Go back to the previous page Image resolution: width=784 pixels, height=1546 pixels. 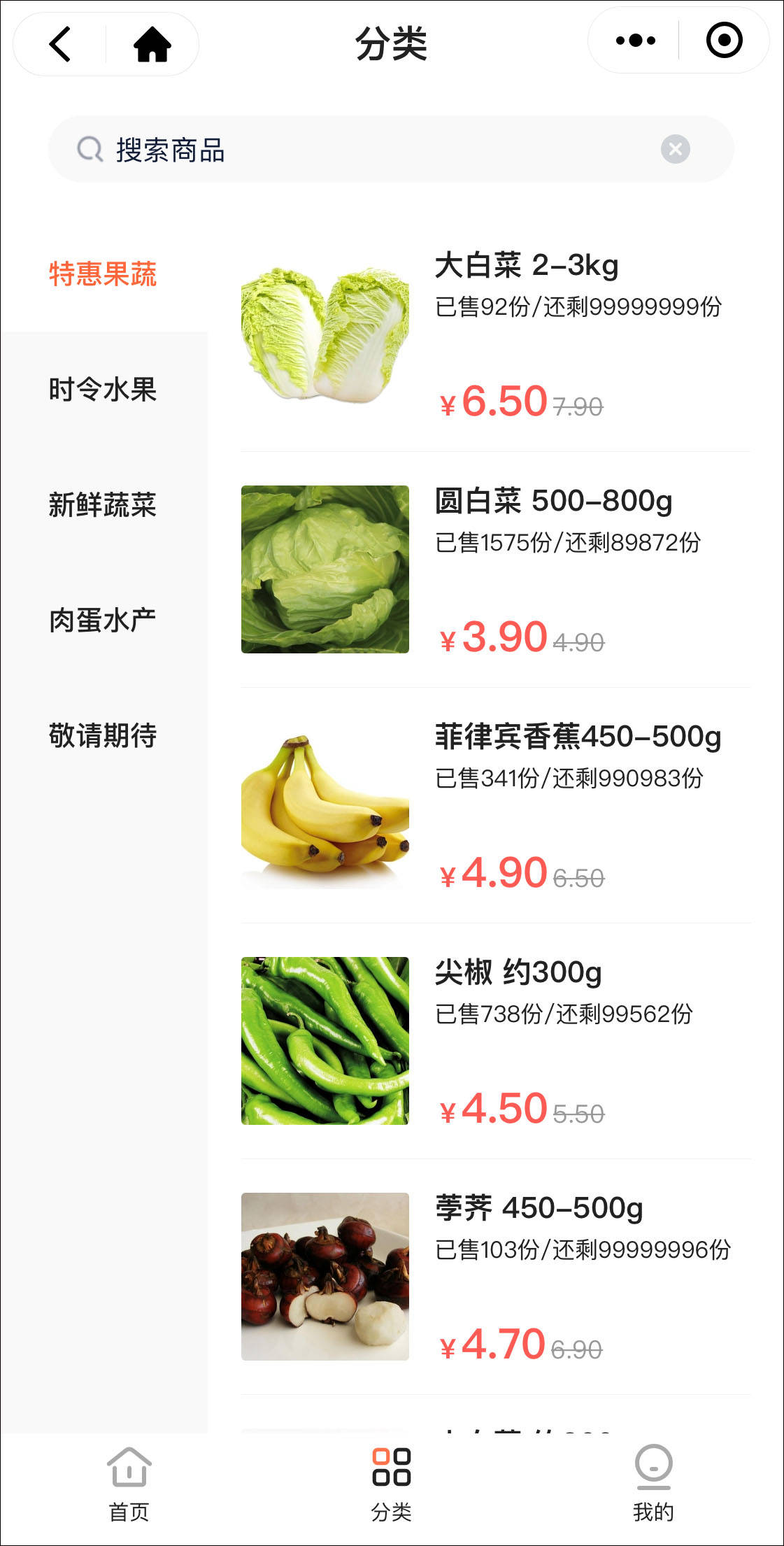click(61, 45)
